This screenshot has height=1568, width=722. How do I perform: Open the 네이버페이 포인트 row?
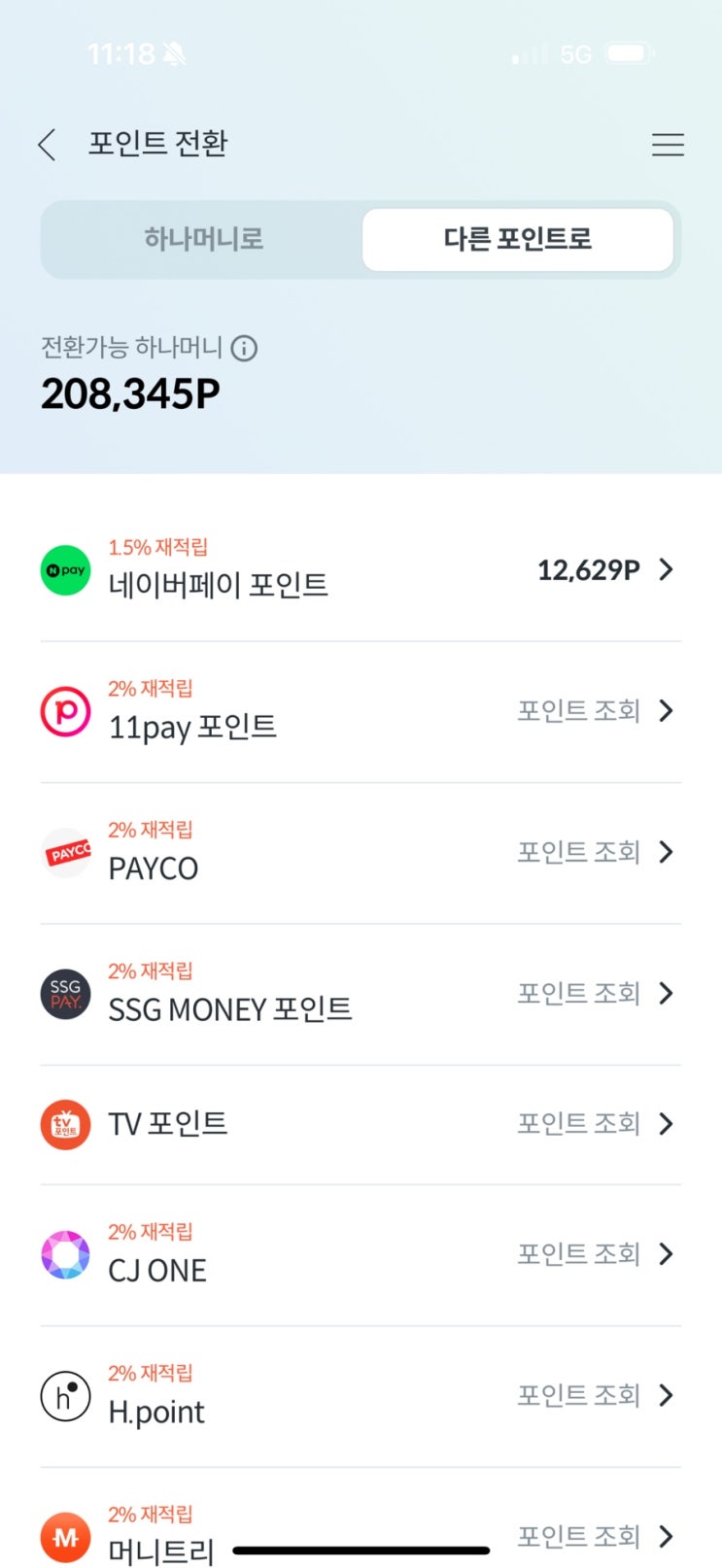360,570
